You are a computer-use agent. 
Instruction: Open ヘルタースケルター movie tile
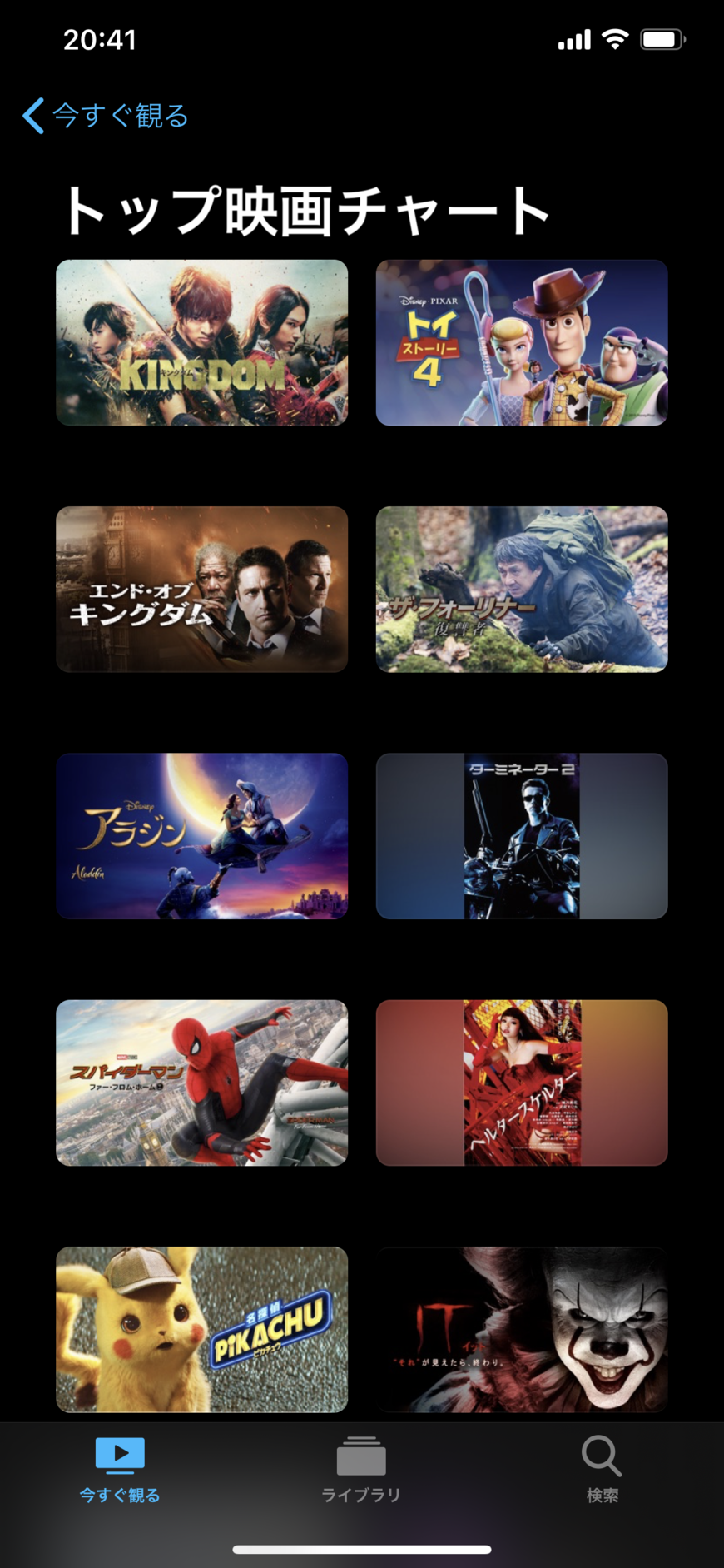(522, 1083)
